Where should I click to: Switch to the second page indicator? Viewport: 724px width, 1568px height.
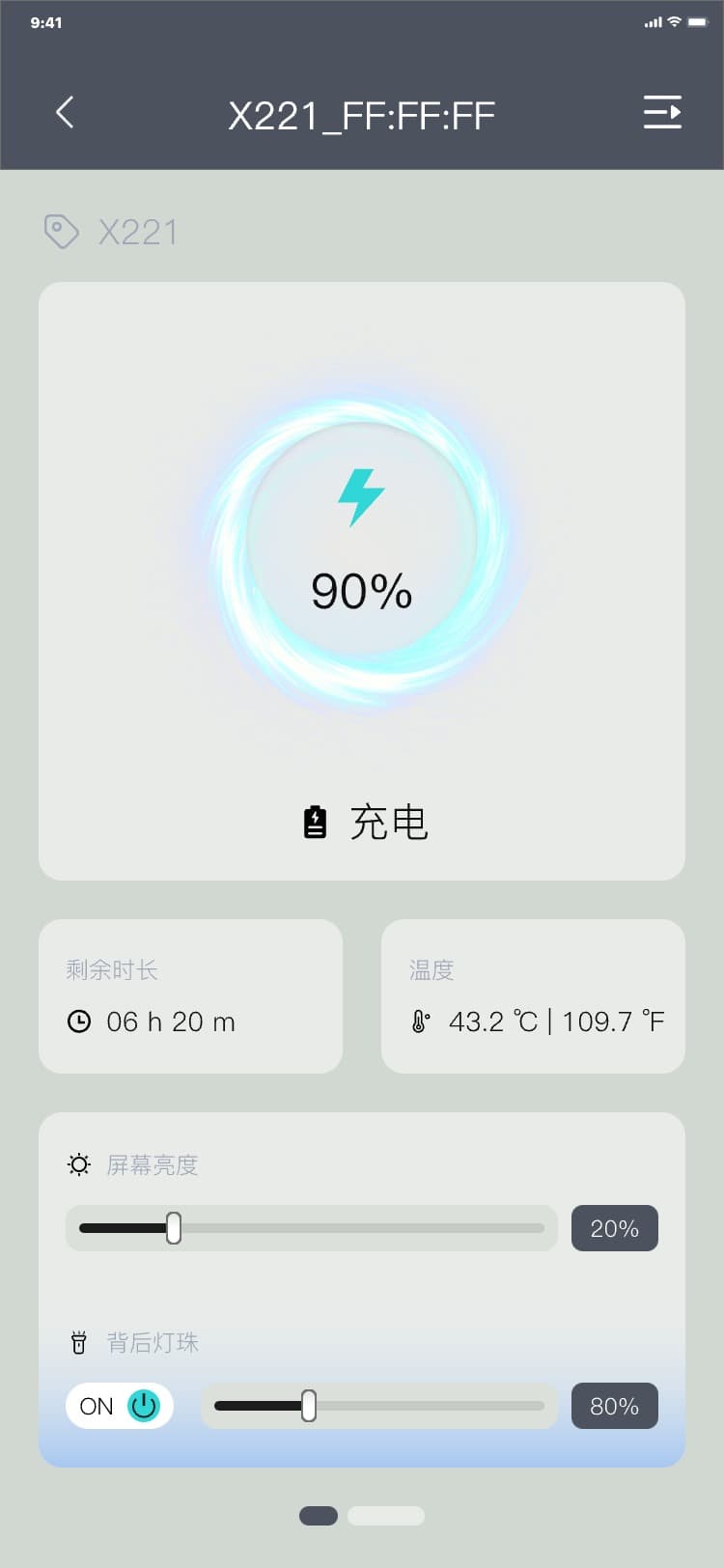coord(386,1516)
